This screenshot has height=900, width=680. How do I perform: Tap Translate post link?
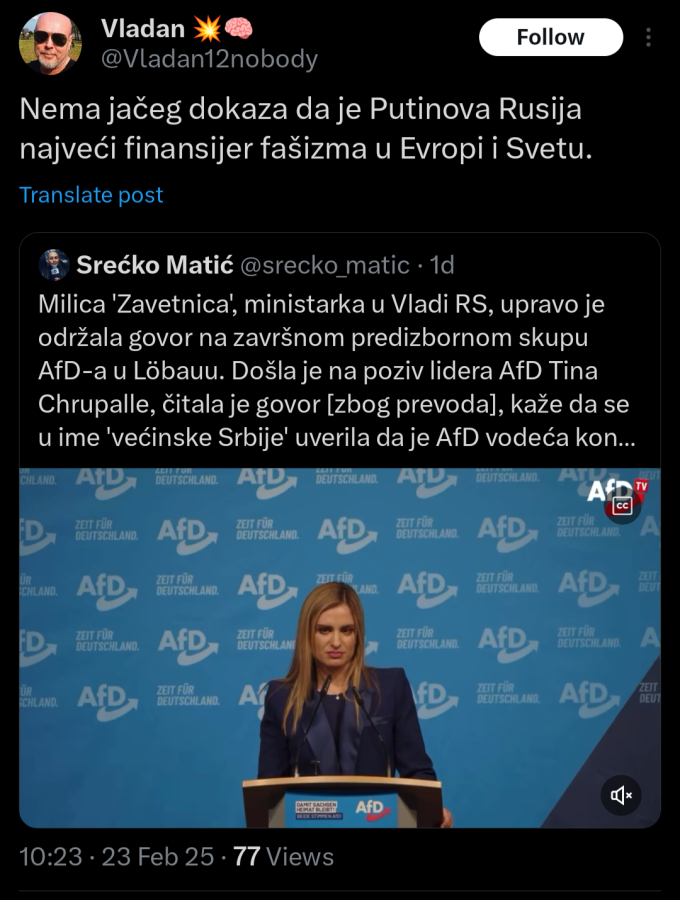91,195
